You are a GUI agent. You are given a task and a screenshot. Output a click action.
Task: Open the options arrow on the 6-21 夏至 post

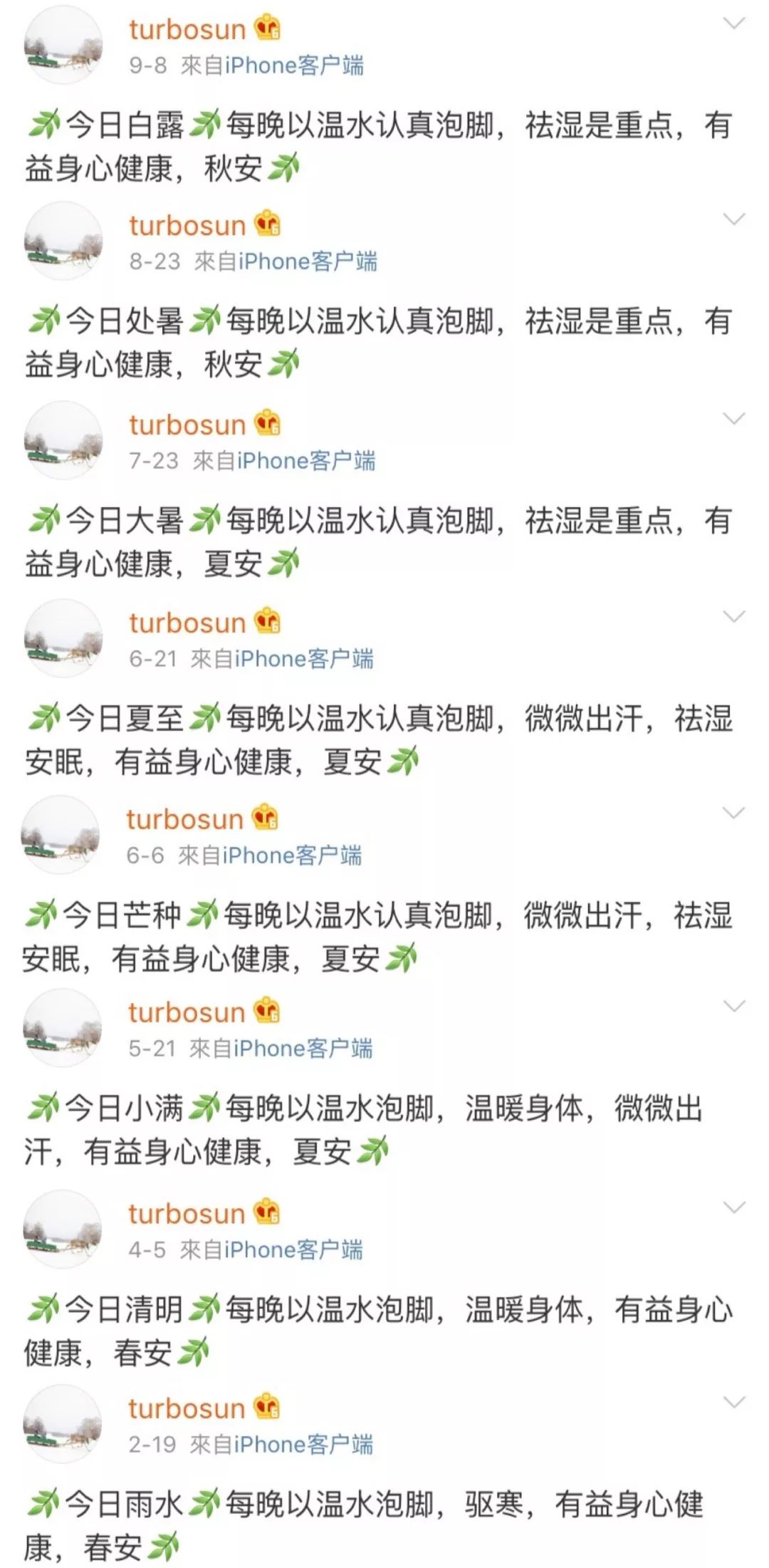(x=733, y=616)
